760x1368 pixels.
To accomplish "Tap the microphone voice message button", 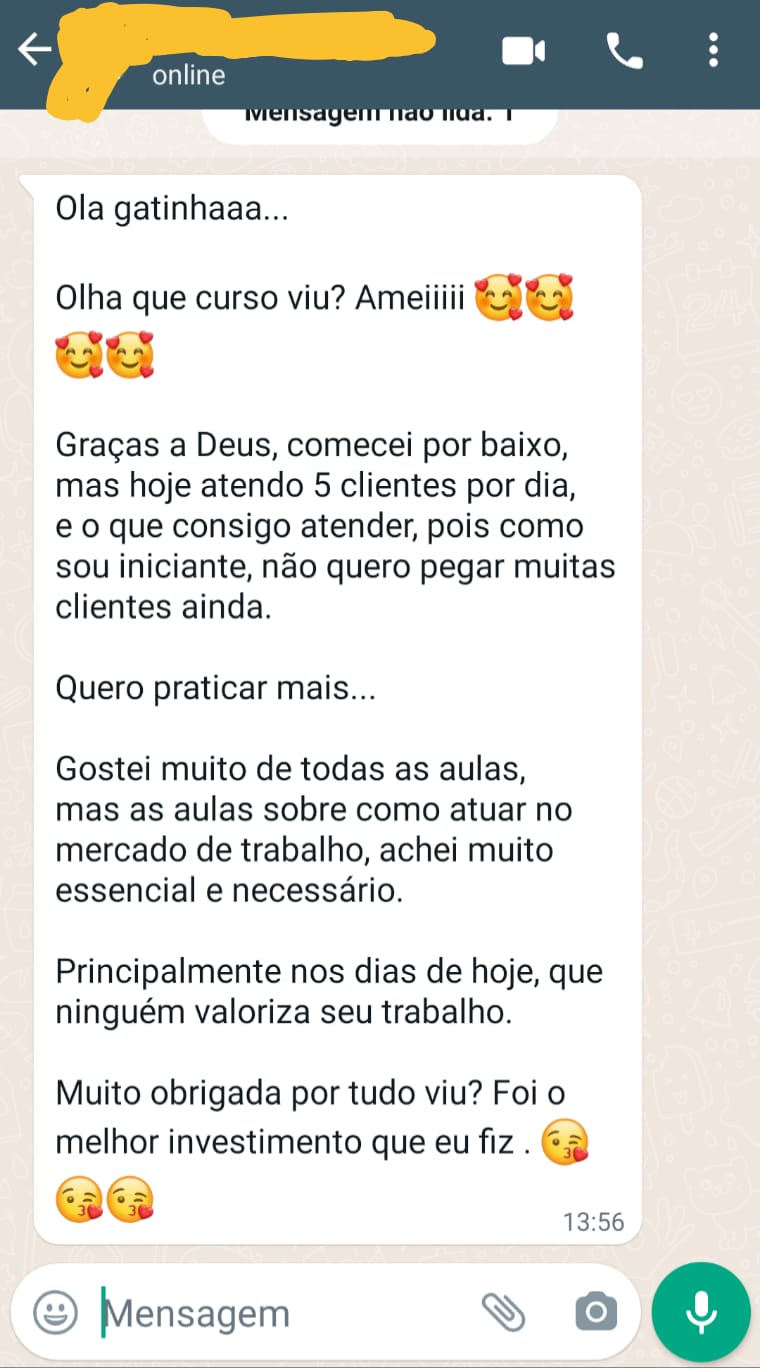I will coord(701,1312).
